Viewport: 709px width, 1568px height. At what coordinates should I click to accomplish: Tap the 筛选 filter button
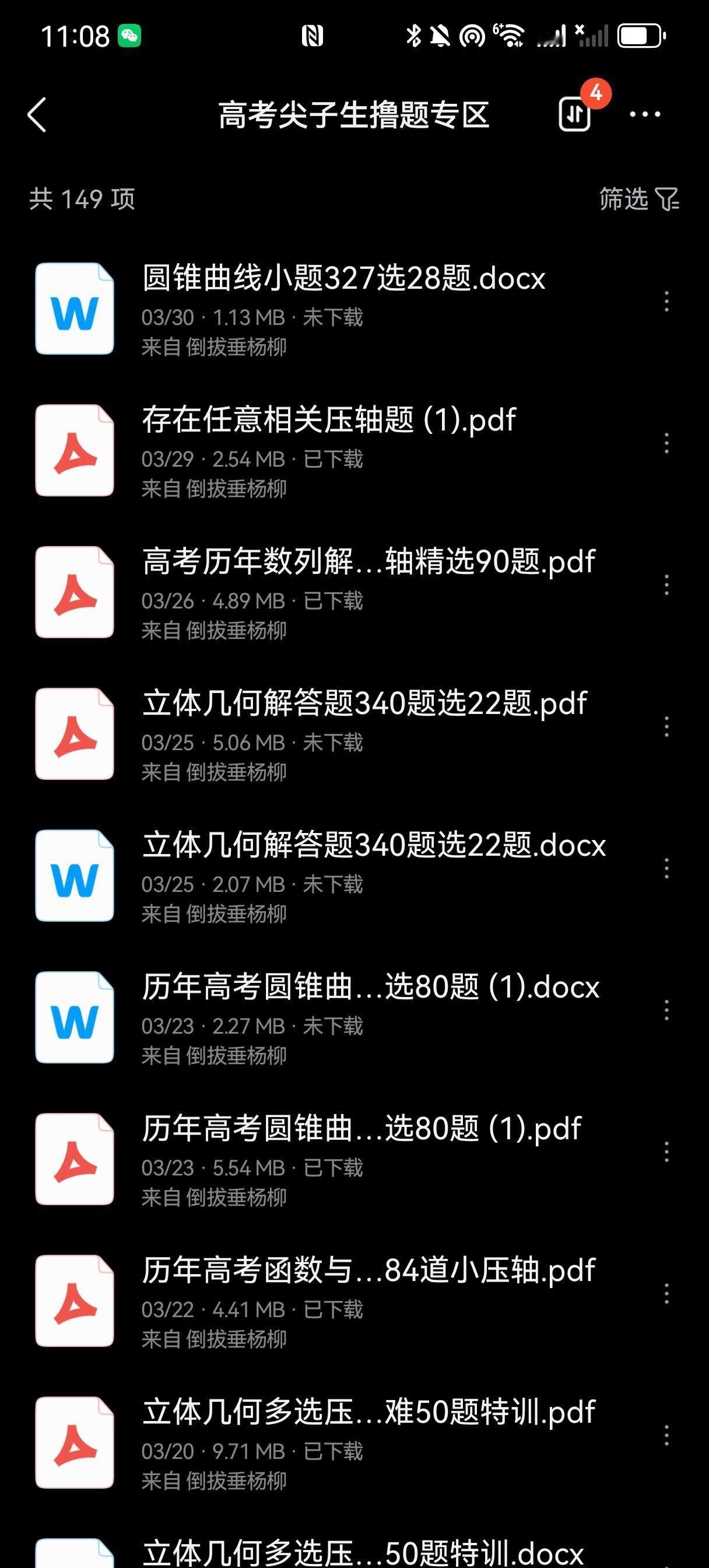coord(638,199)
